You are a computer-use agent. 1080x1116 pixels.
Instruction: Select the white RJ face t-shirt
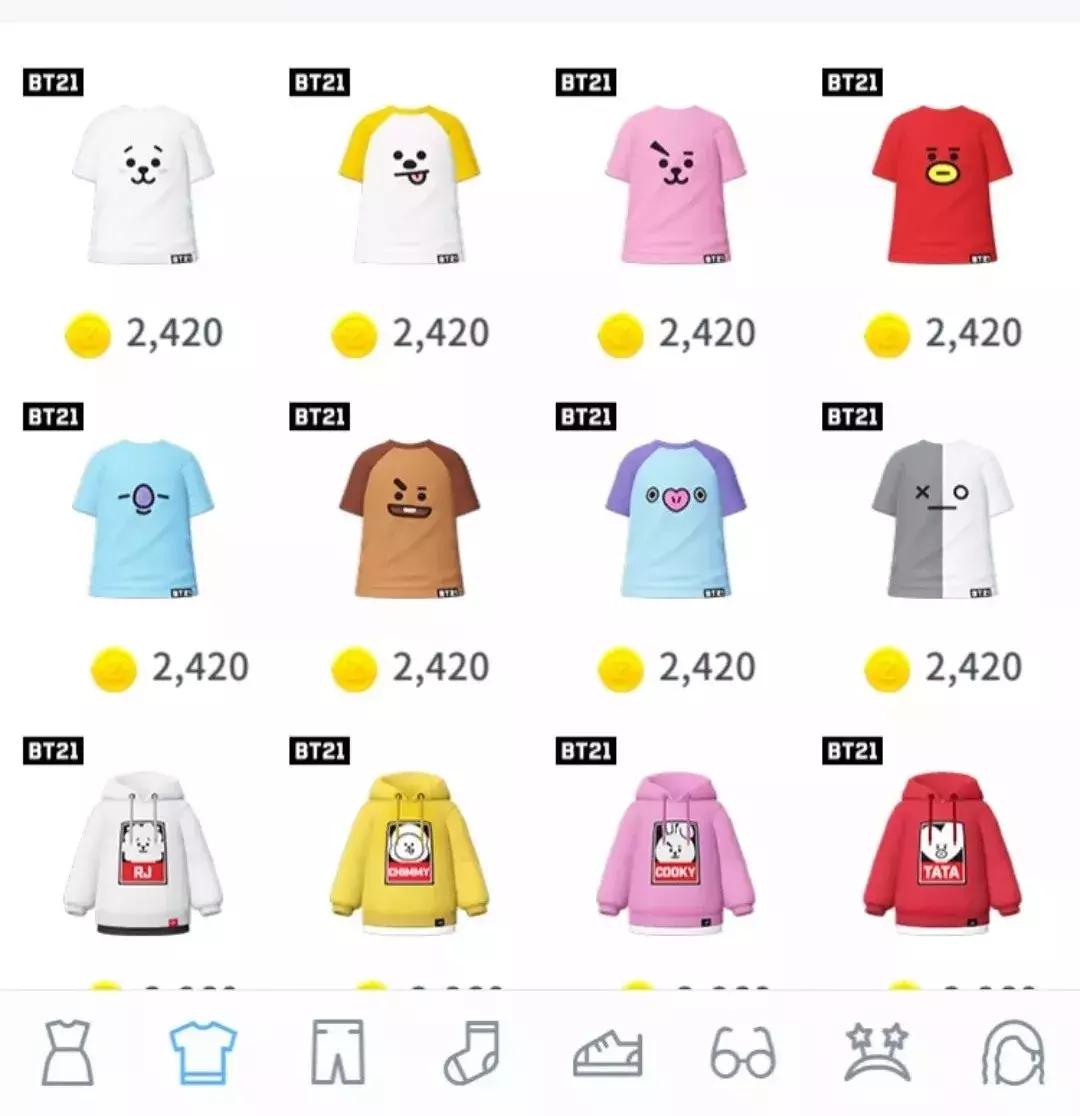pos(142,186)
